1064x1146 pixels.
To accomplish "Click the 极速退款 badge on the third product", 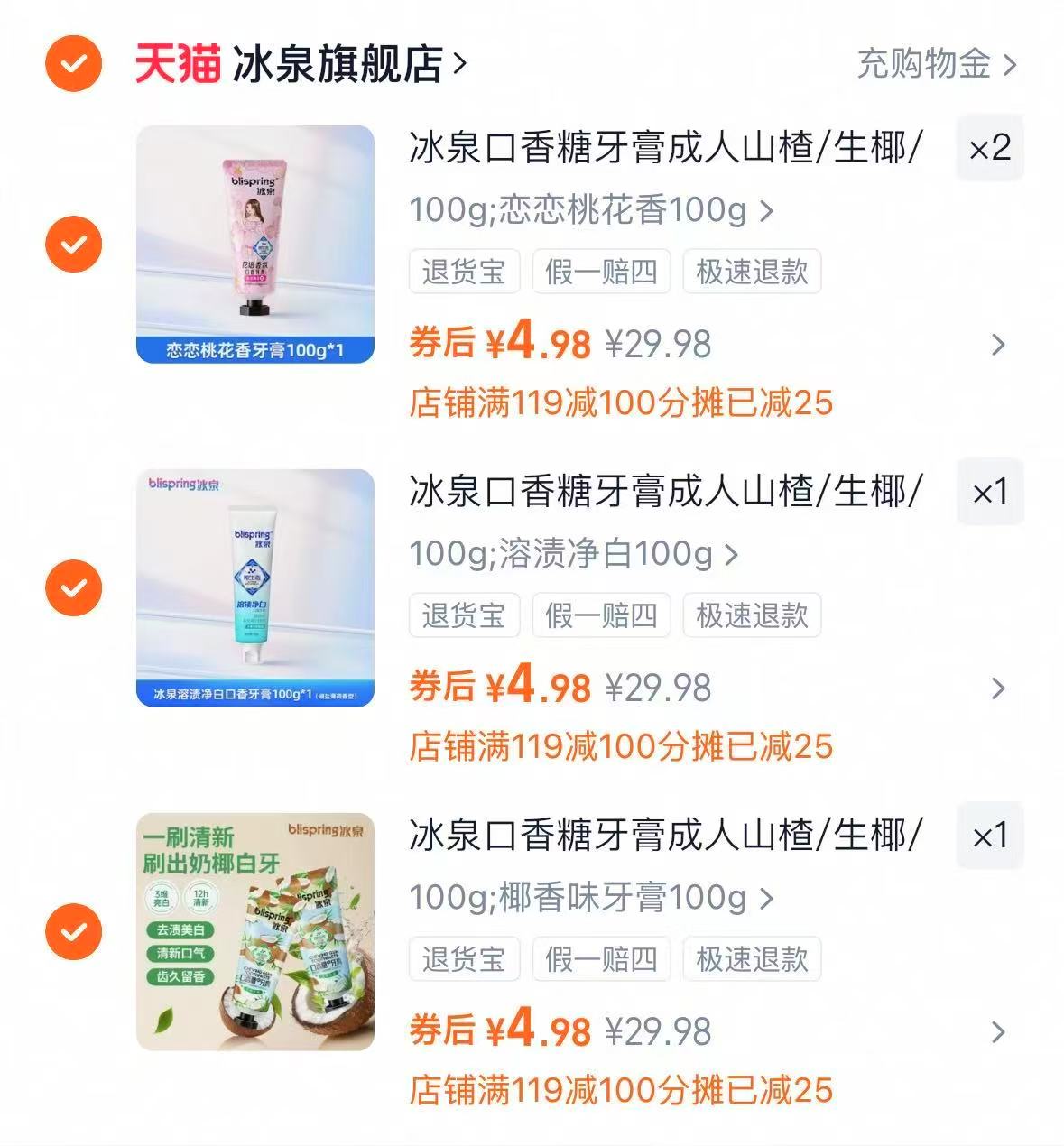I will [x=752, y=959].
